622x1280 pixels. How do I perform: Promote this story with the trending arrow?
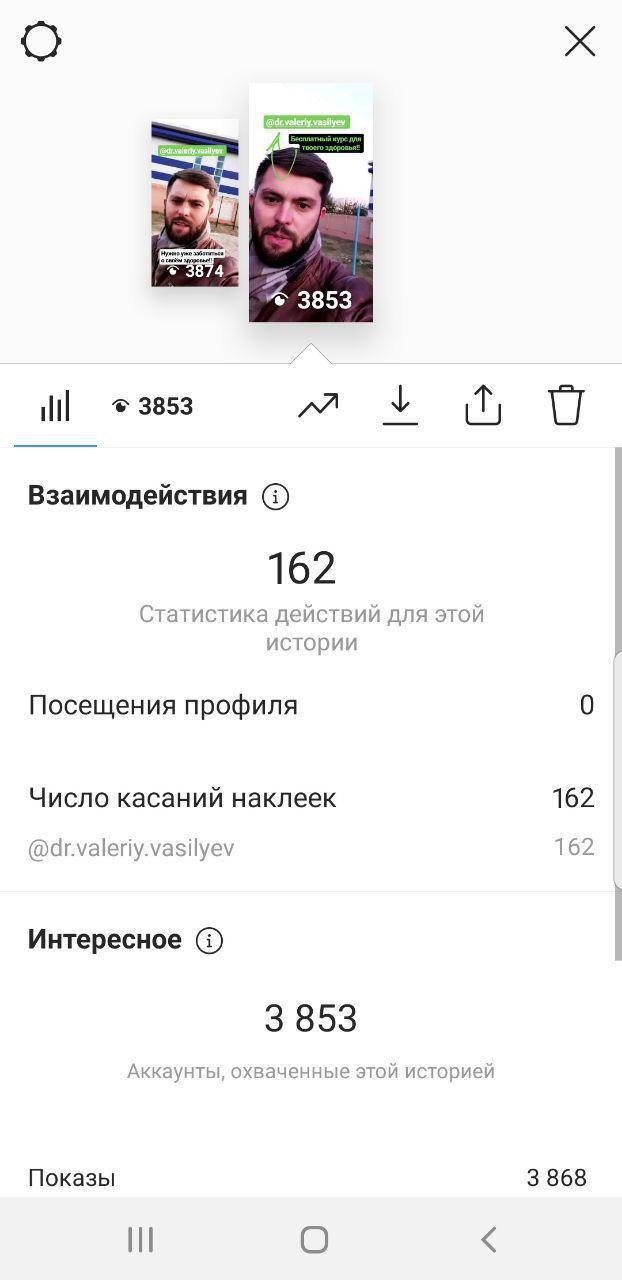(318, 406)
